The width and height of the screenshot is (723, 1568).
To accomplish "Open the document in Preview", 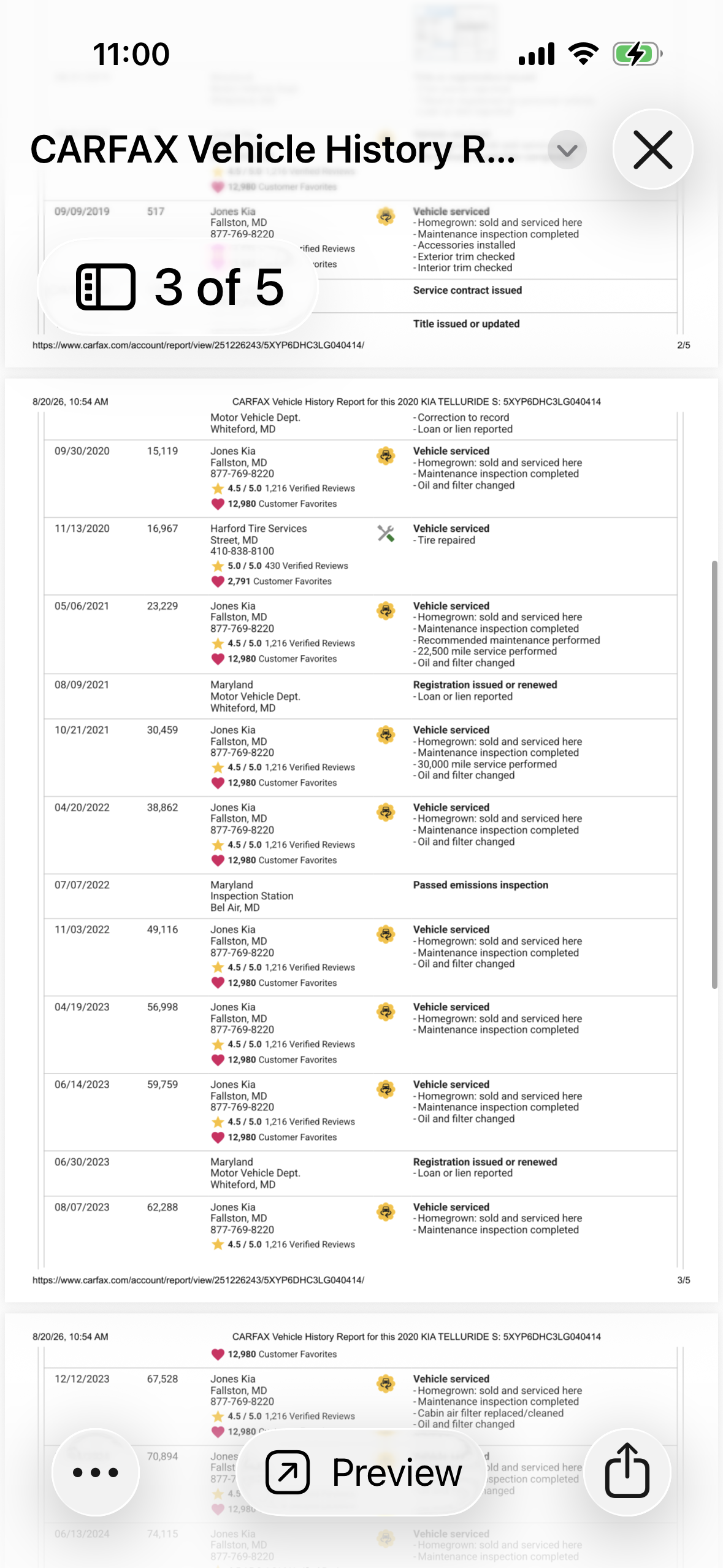I will (362, 1472).
